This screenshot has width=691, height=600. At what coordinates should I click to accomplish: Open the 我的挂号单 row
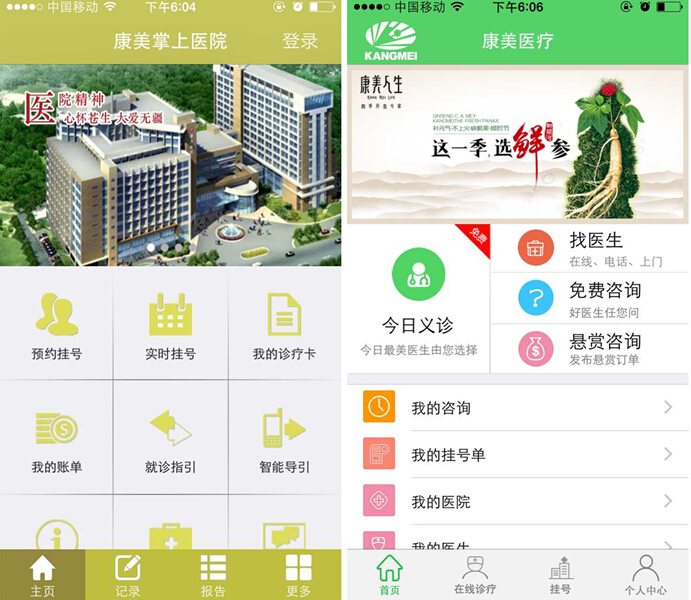pos(518,455)
